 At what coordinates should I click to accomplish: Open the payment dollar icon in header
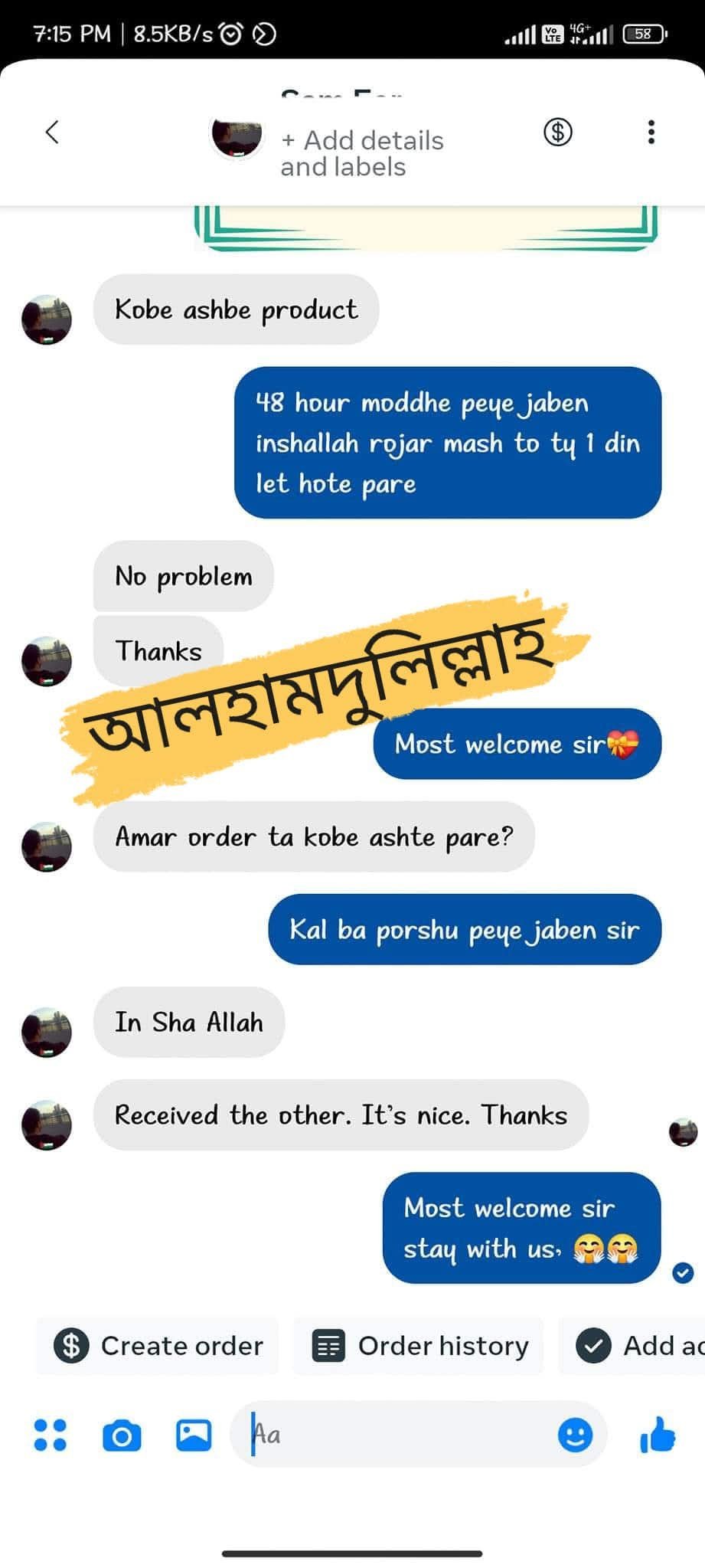tap(558, 133)
